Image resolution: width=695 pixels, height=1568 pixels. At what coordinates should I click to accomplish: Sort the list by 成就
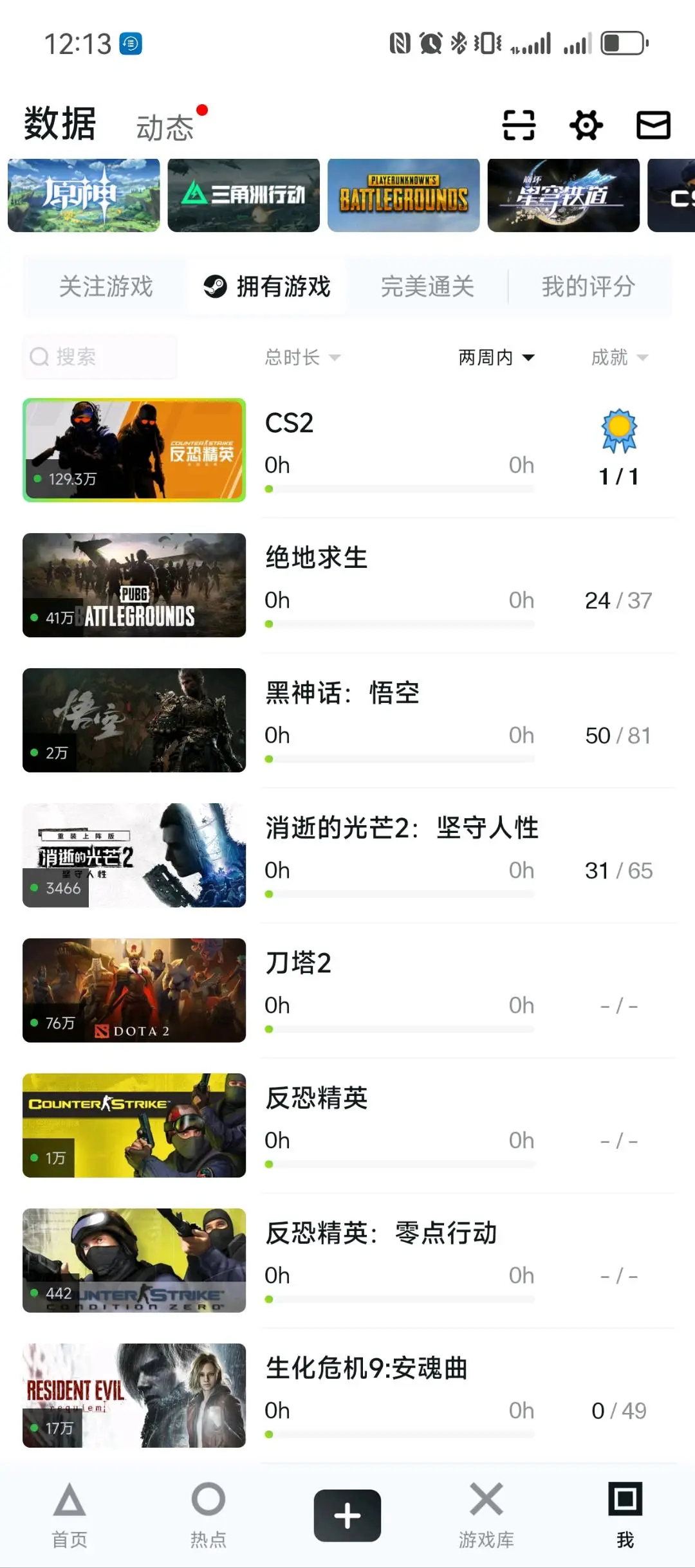pyautogui.click(x=619, y=357)
